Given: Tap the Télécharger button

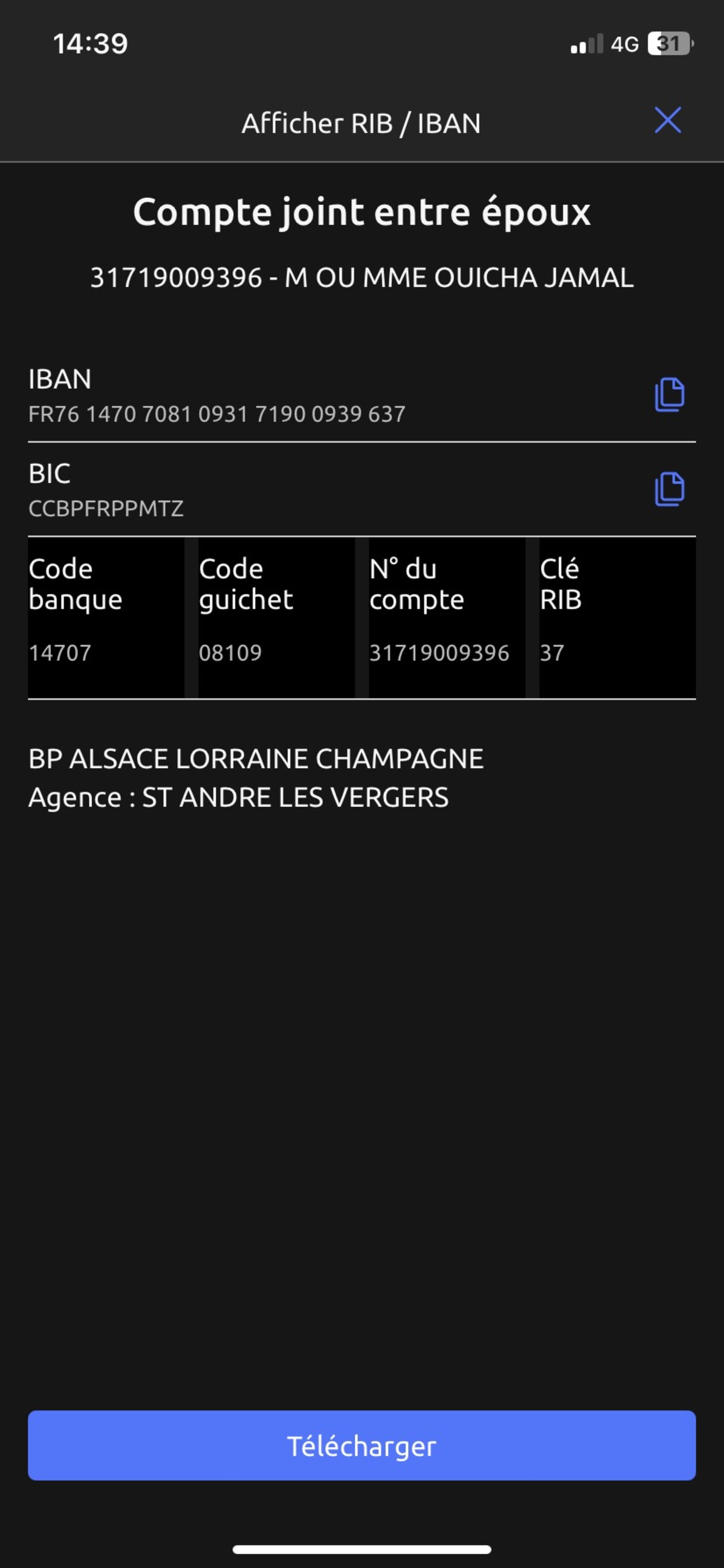Looking at the screenshot, I should [361, 1446].
